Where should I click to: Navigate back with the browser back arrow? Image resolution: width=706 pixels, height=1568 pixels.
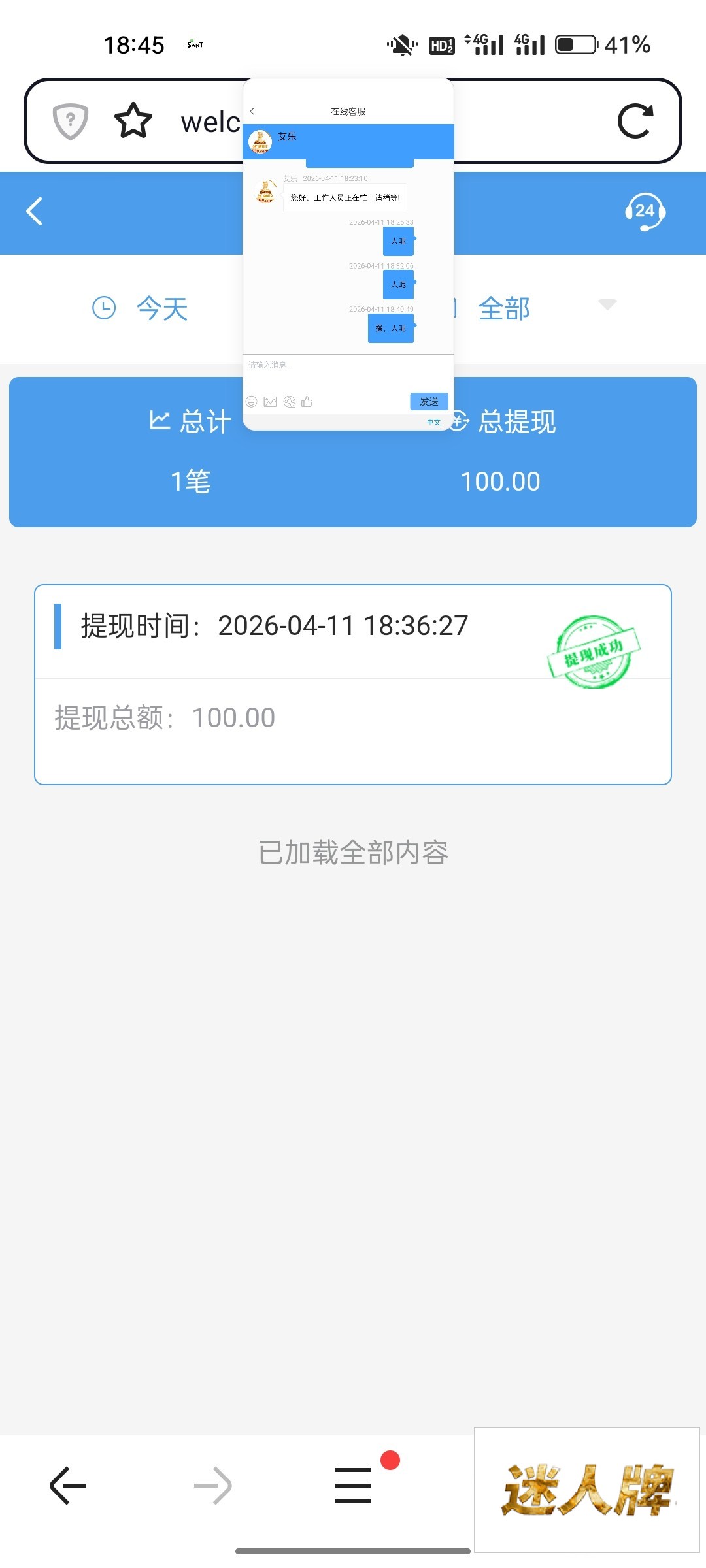click(x=68, y=1485)
